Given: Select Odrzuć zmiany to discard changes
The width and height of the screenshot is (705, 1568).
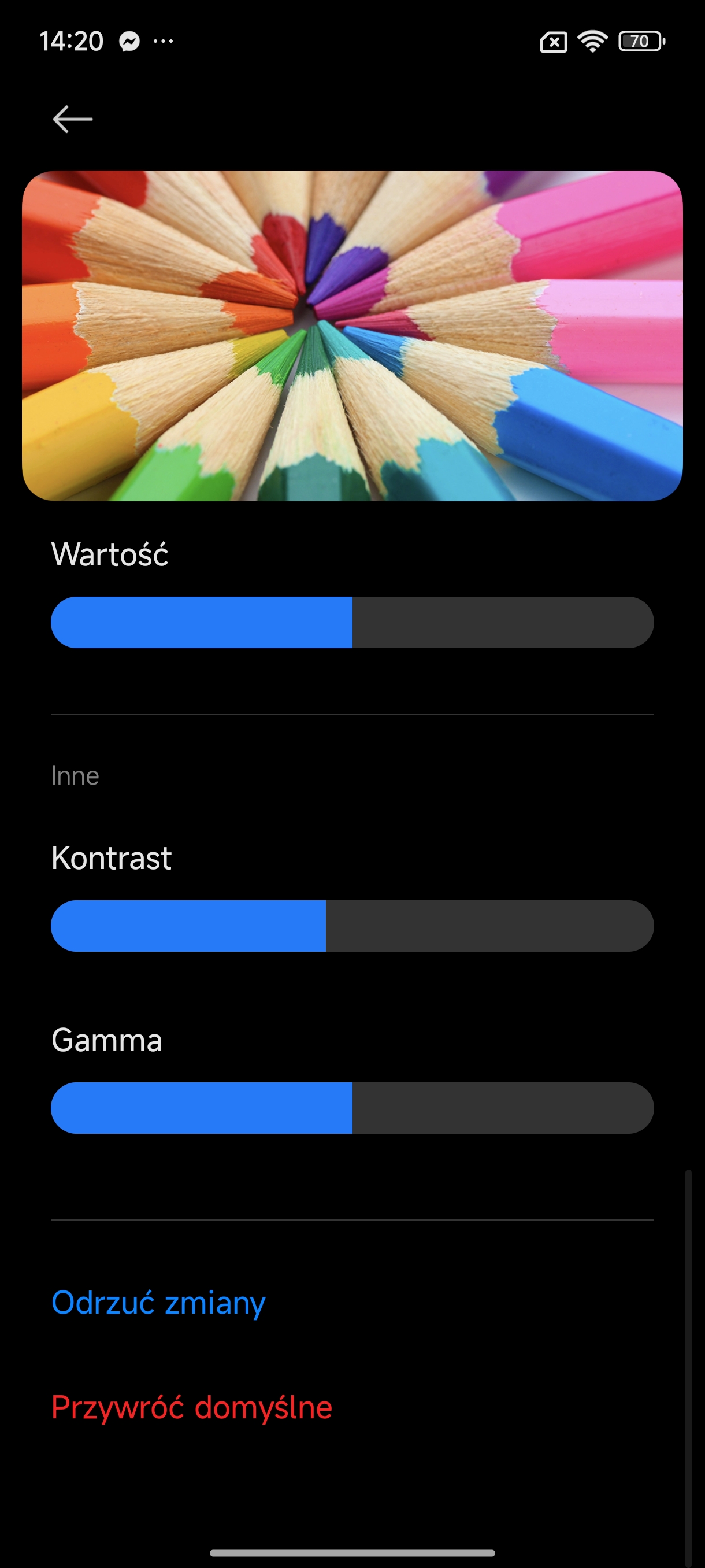Looking at the screenshot, I should (x=158, y=1303).
